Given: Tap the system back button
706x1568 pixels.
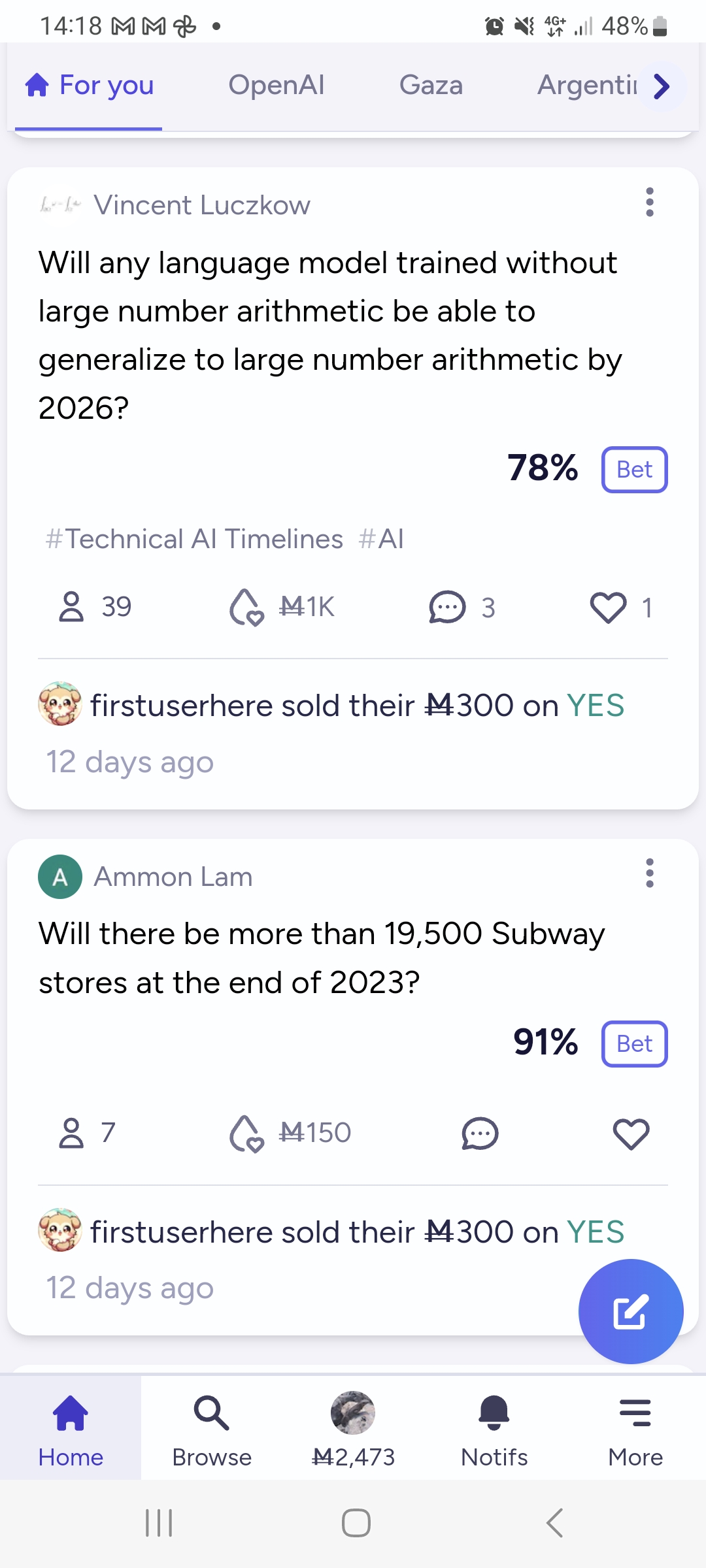Looking at the screenshot, I should point(554,1523).
